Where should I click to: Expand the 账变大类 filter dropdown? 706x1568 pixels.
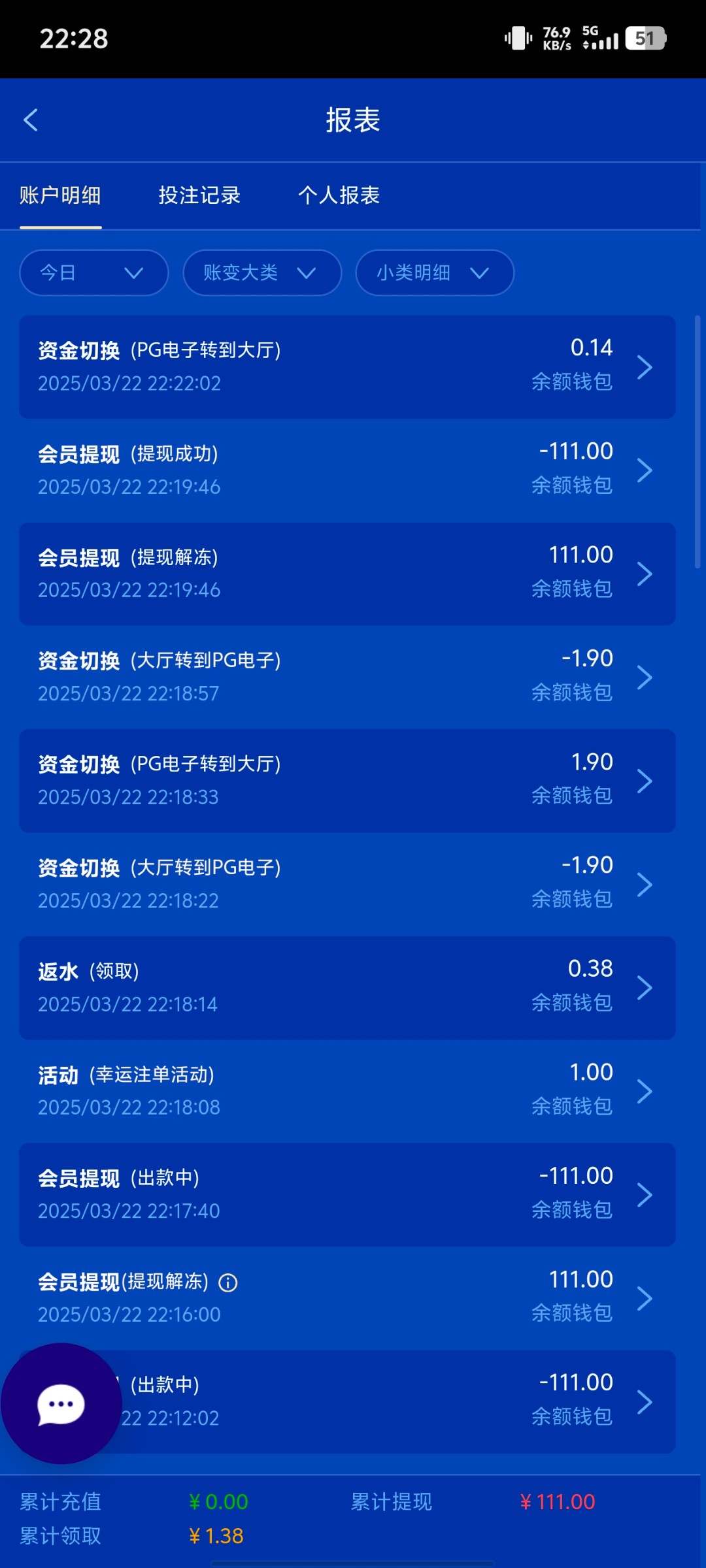(x=262, y=272)
